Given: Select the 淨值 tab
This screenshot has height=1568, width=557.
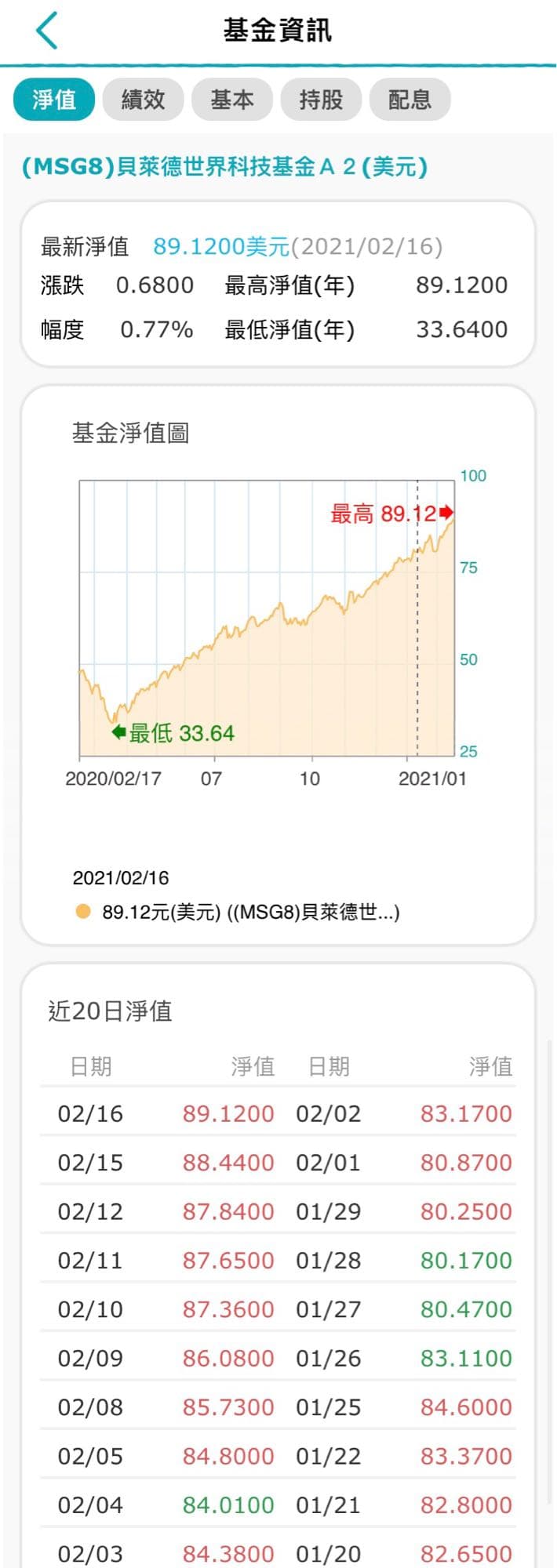Looking at the screenshot, I should [54, 100].
